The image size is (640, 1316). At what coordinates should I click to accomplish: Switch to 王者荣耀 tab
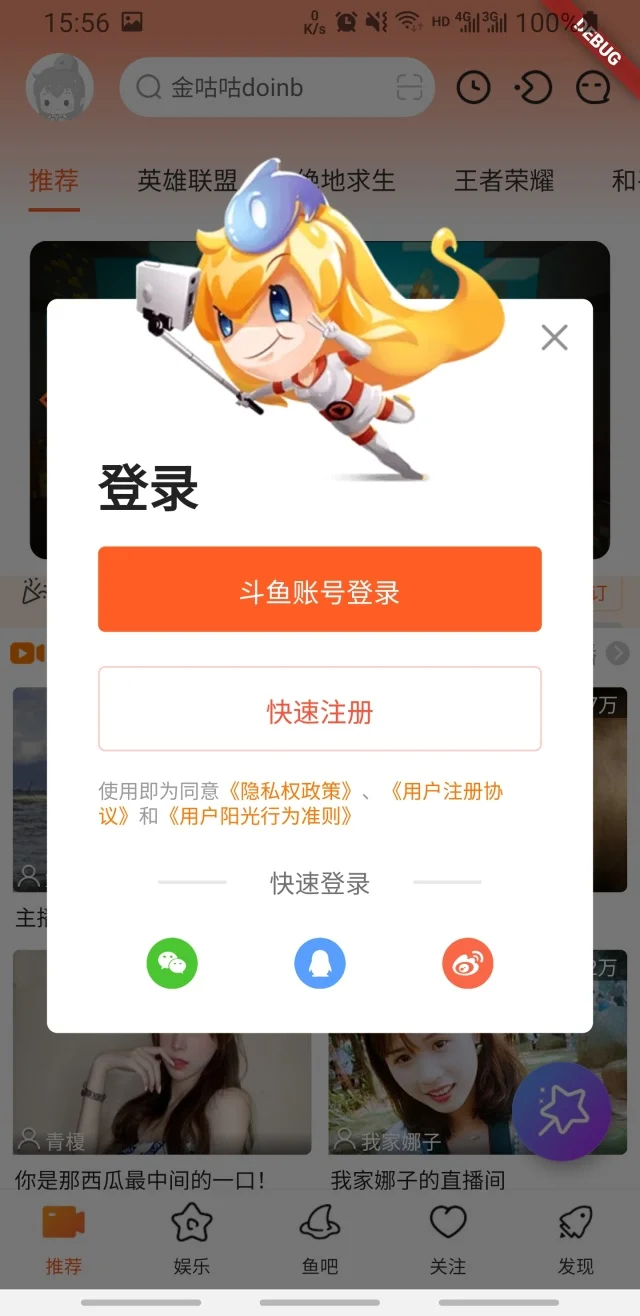click(504, 180)
